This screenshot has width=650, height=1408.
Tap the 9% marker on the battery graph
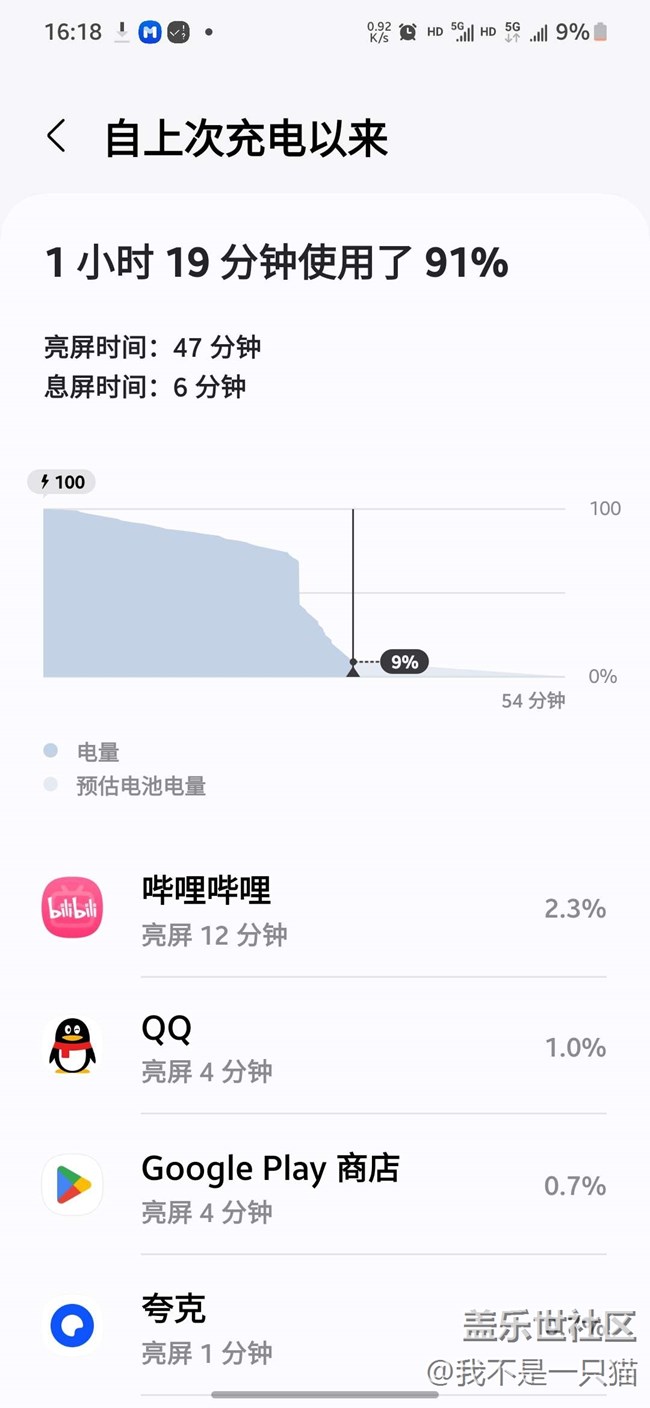[404, 662]
